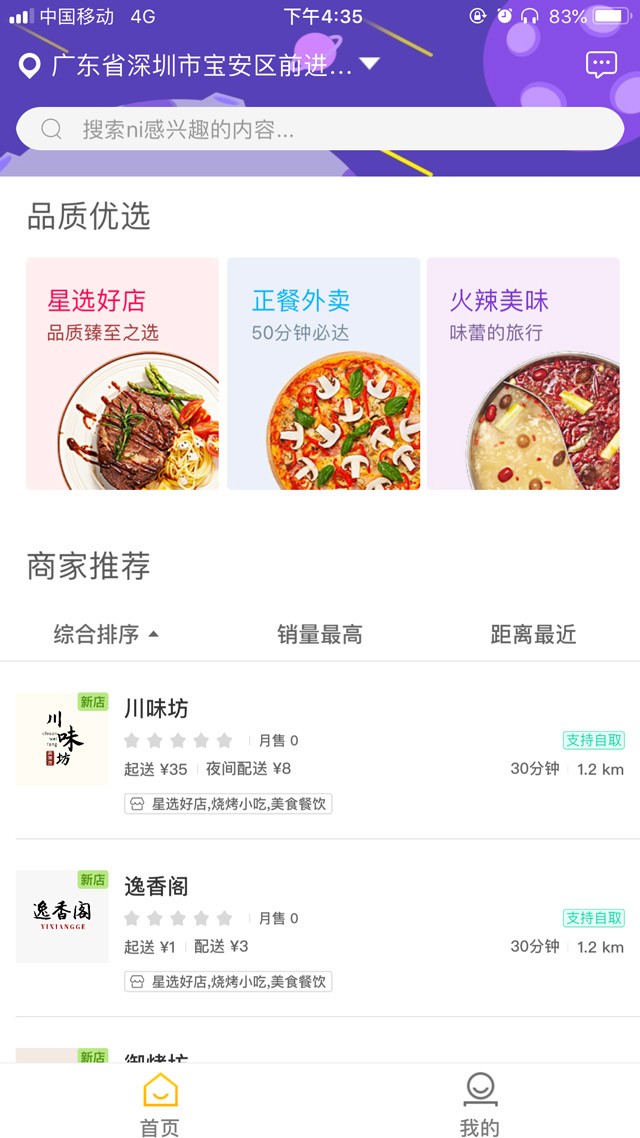Image resolution: width=640 pixels, height=1138 pixels.
Task: Sort merchants by 销量最高
Action: (x=320, y=634)
